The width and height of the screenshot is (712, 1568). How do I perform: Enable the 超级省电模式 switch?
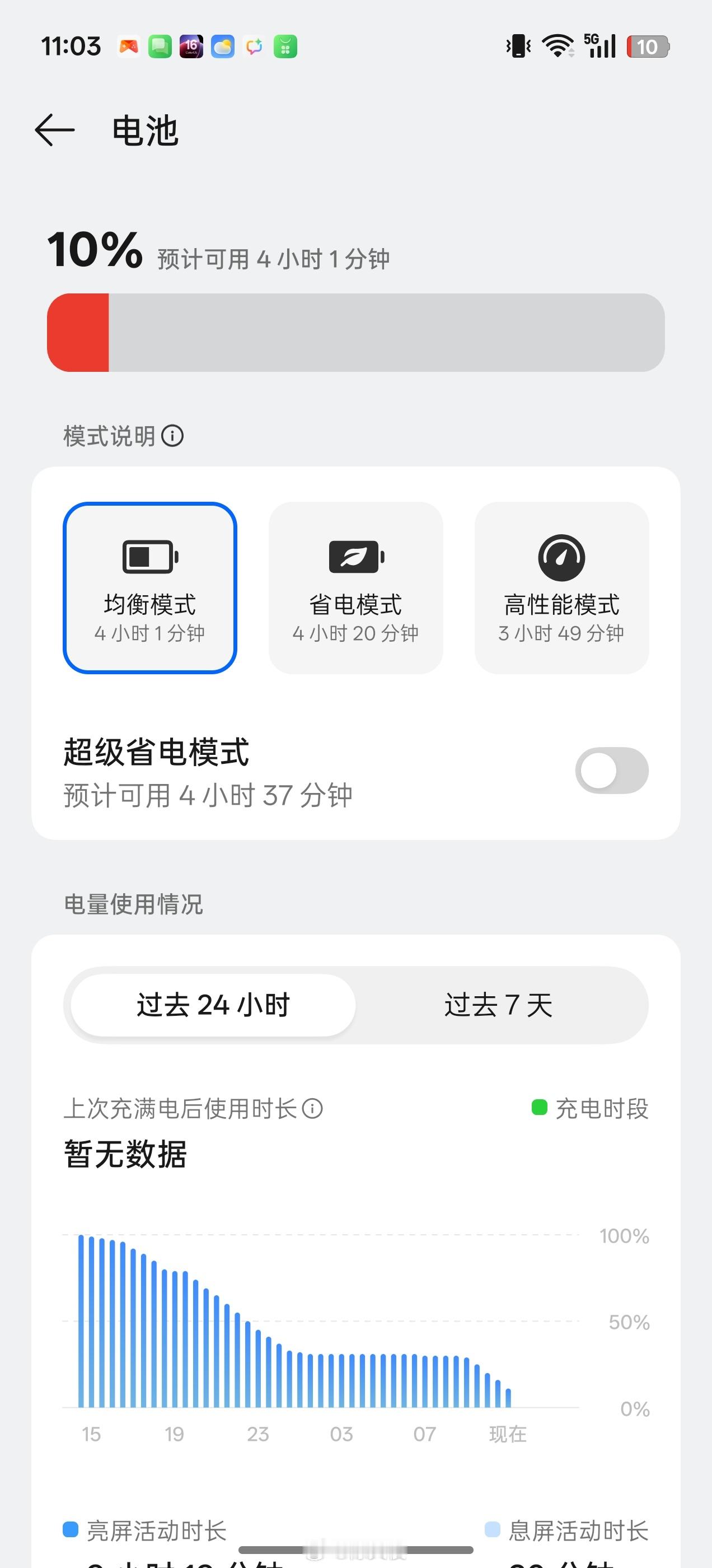612,771
